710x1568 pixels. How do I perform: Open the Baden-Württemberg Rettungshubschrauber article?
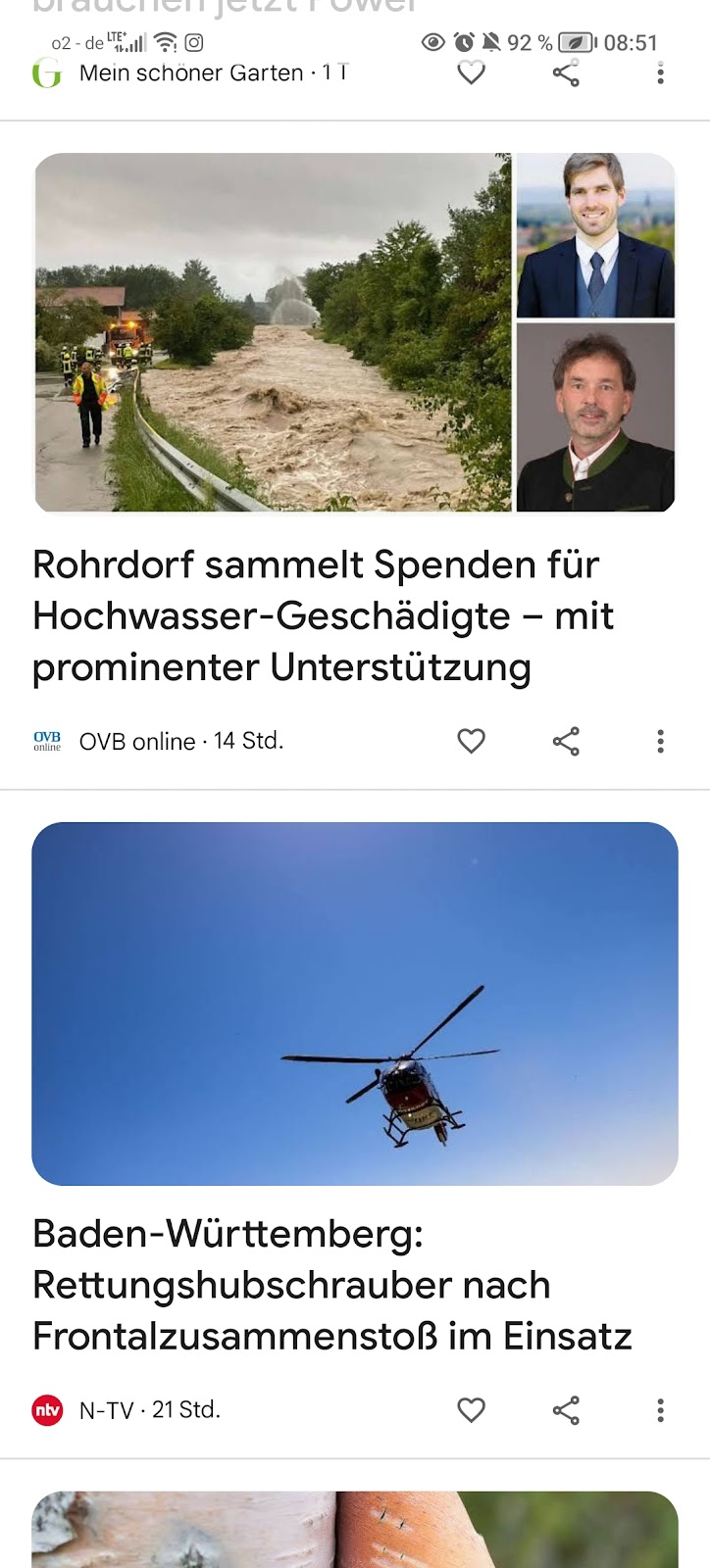point(331,1284)
